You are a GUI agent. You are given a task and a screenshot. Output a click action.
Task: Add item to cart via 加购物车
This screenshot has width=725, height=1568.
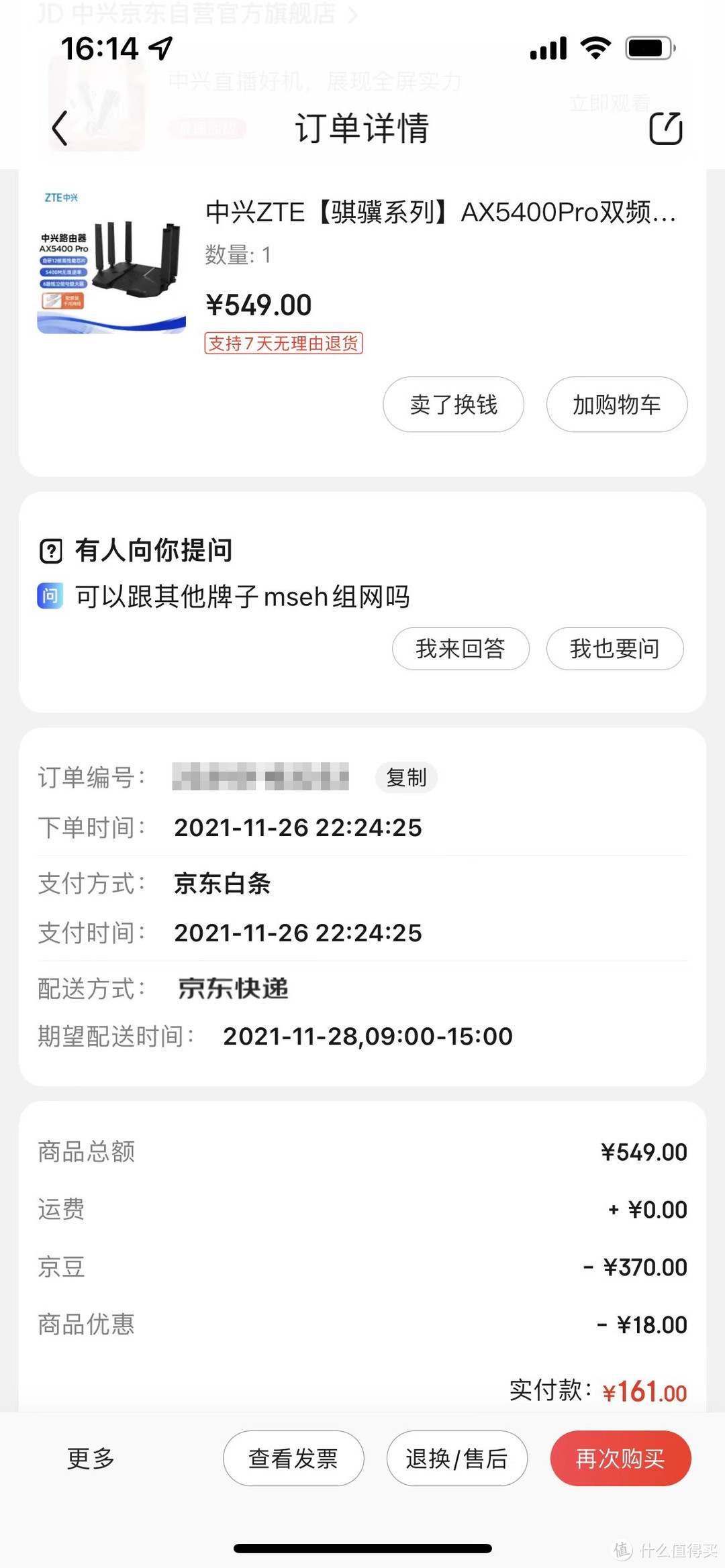(616, 405)
